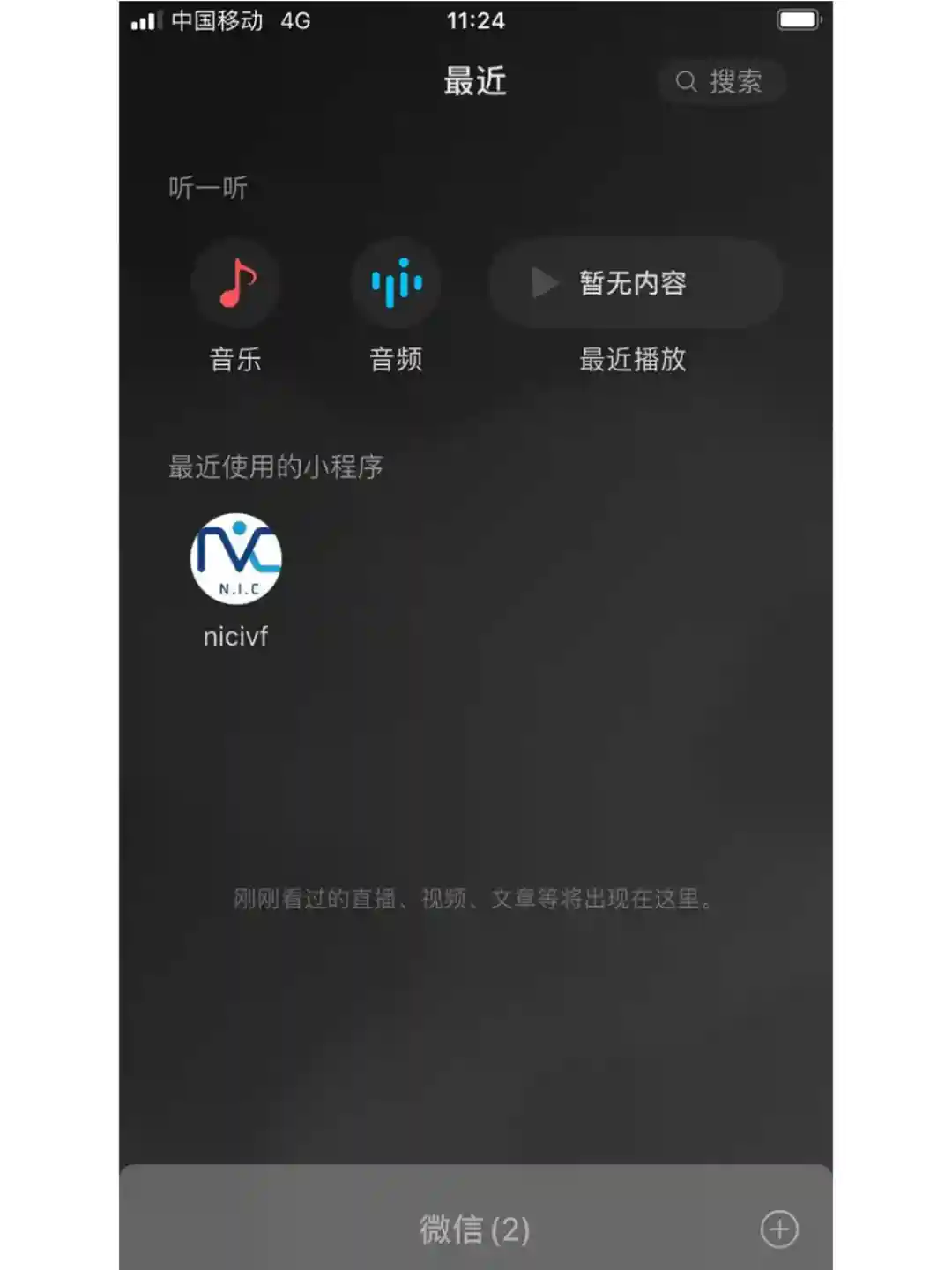Open the 搜索 search box
This screenshot has height=1270, width=952.
point(720,82)
